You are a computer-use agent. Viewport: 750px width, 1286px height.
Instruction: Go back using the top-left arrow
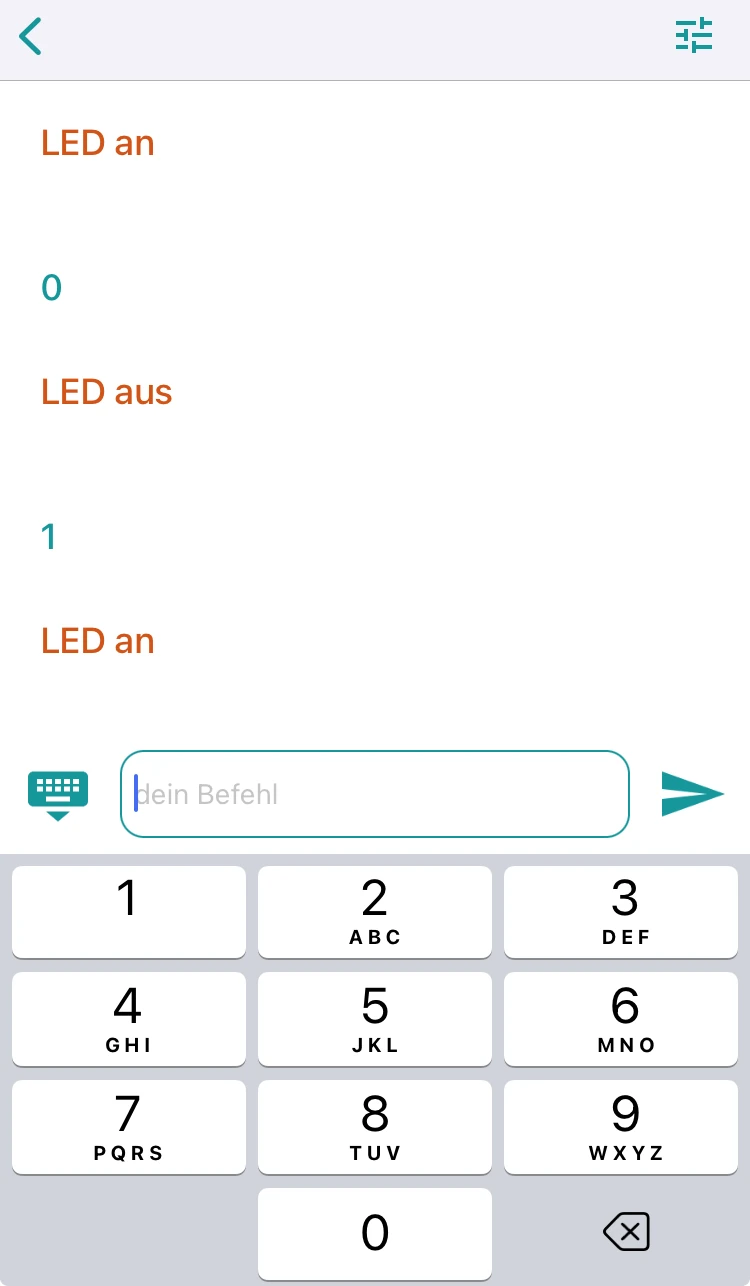(x=31, y=37)
